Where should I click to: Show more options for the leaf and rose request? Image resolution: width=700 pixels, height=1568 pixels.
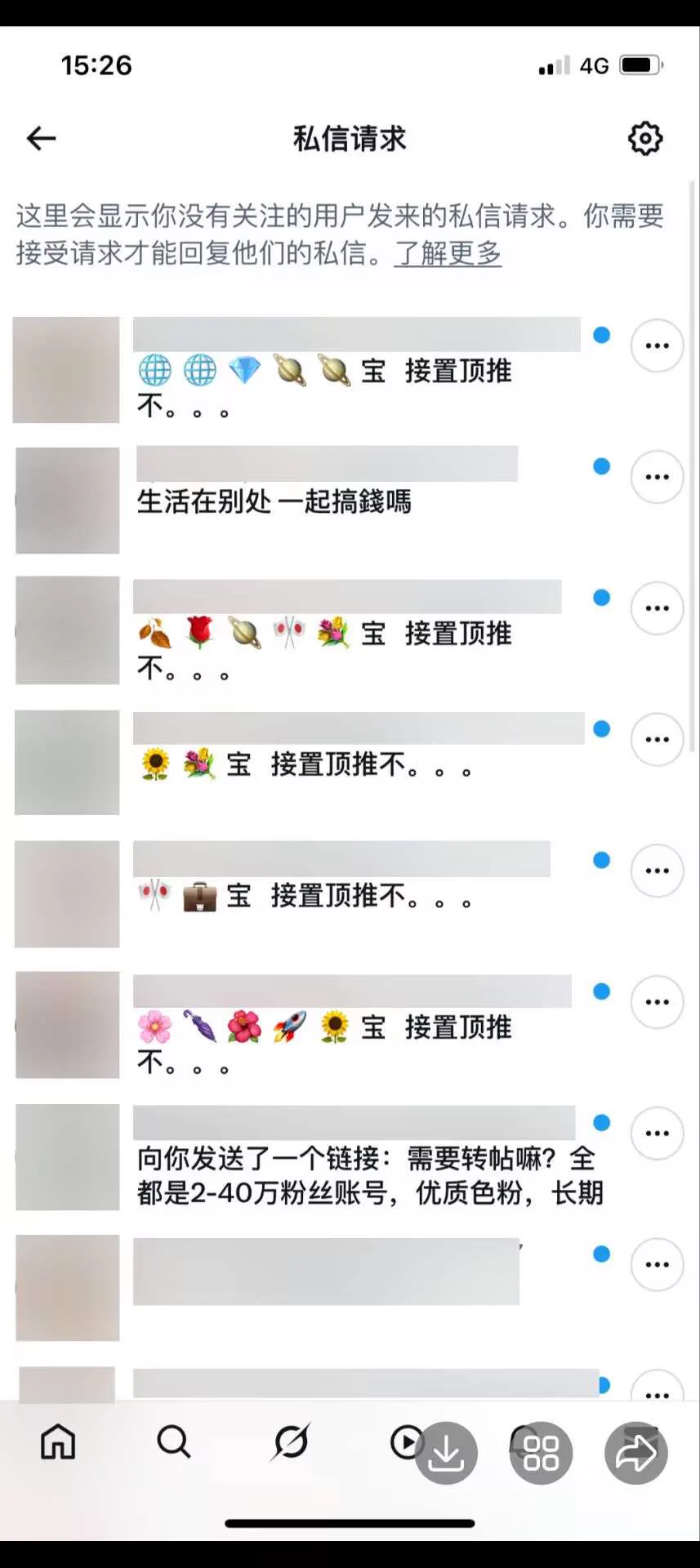657,608
